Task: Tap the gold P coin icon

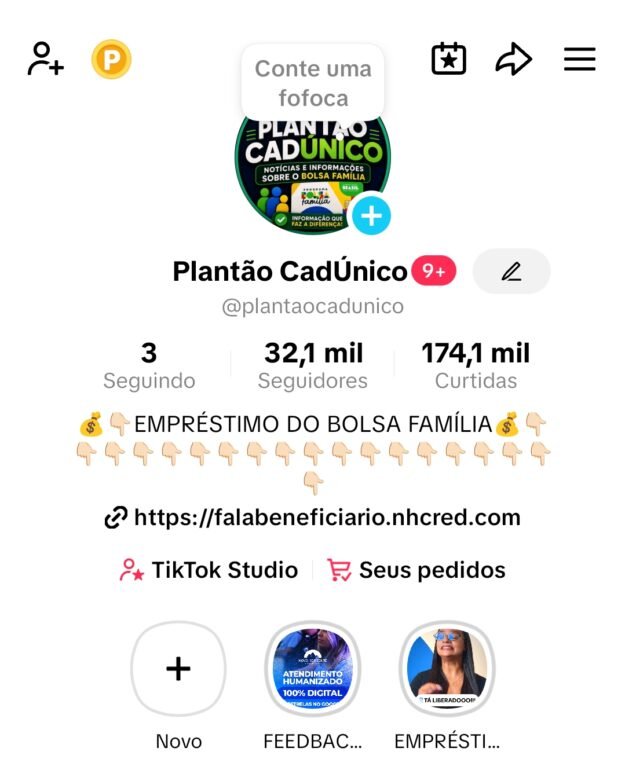Action: (111, 59)
